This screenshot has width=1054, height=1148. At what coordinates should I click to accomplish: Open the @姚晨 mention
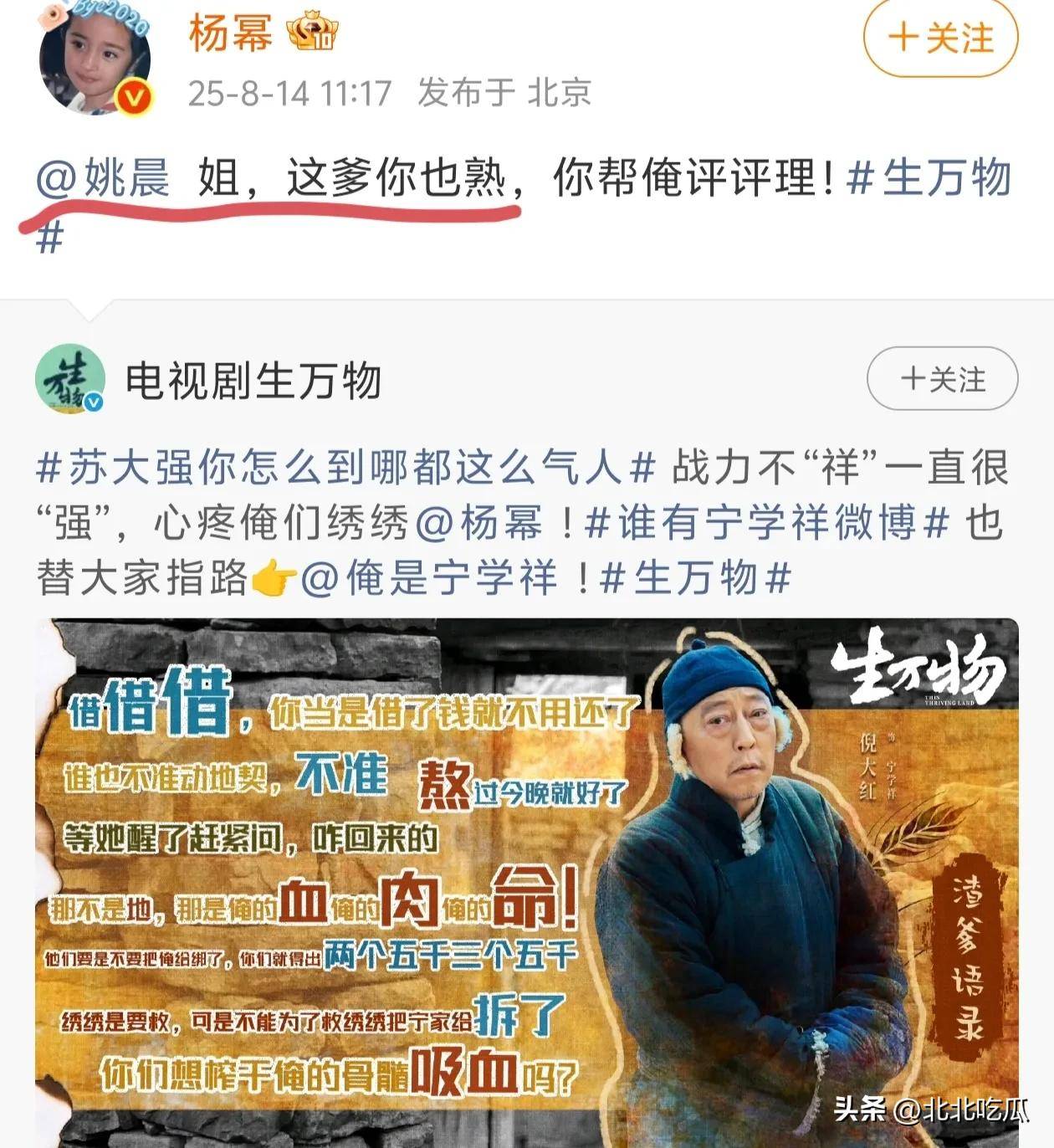[x=103, y=179]
